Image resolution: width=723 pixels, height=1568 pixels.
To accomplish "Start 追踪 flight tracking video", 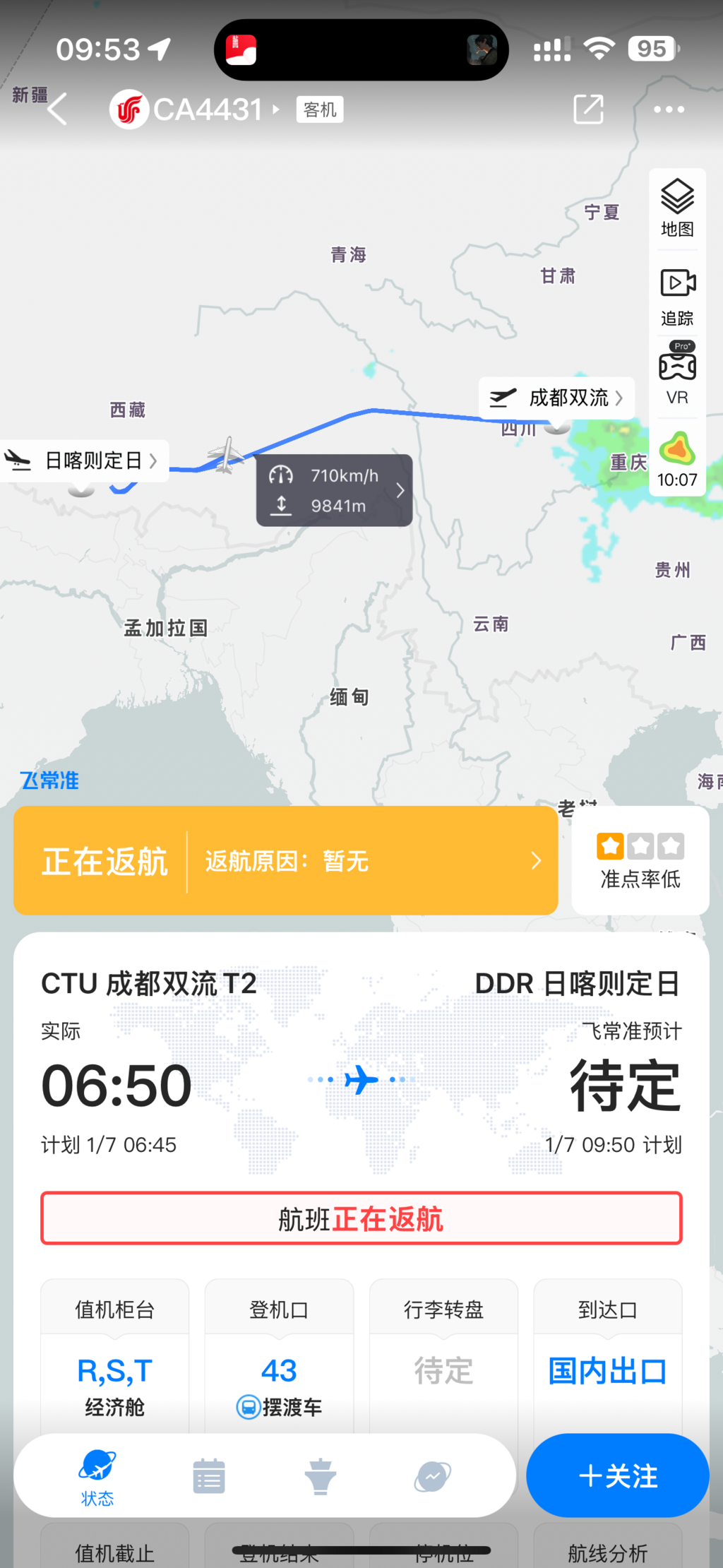I will point(677,297).
